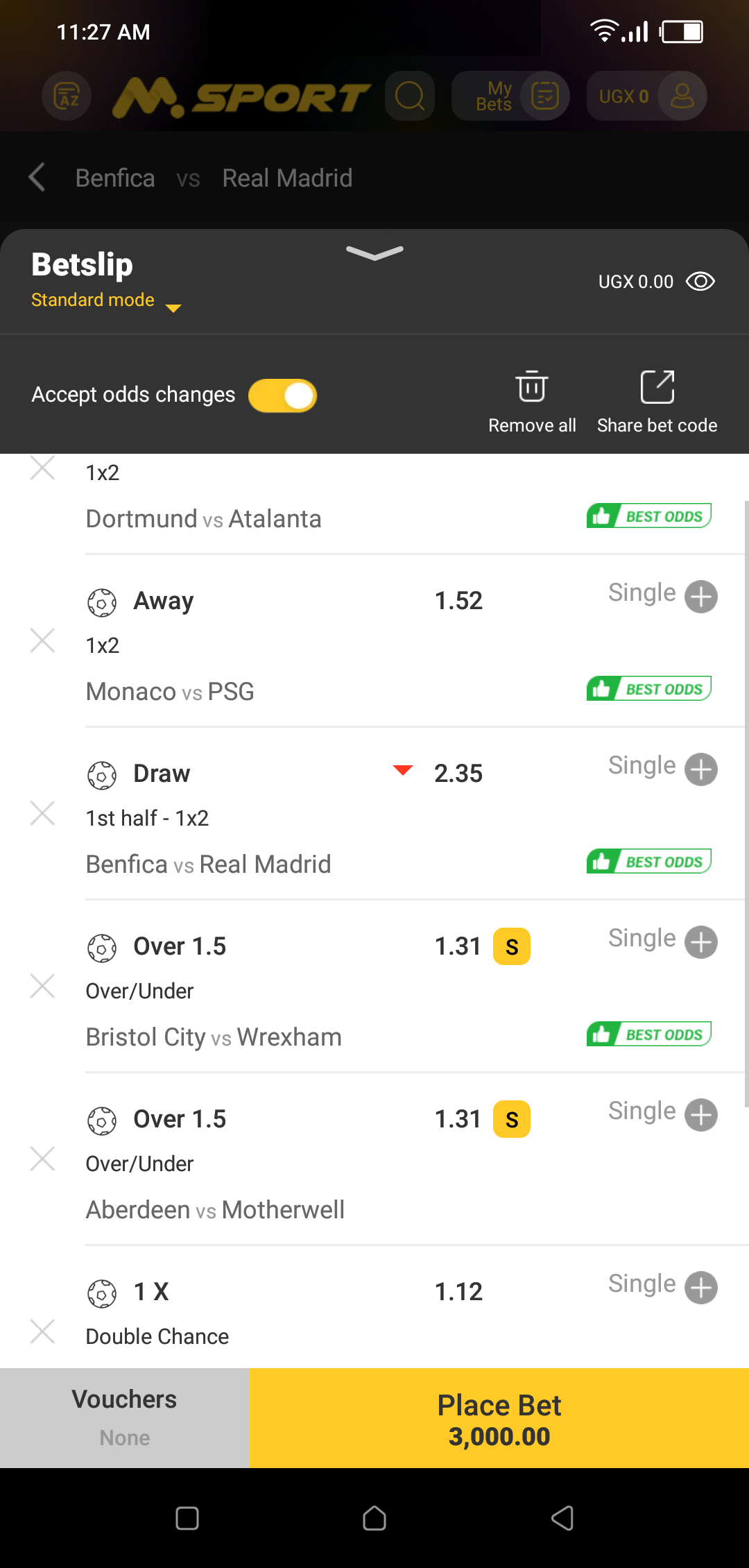Add a single bet for Monaco vs PSG
Screen dimensions: 749x1568
(700, 597)
